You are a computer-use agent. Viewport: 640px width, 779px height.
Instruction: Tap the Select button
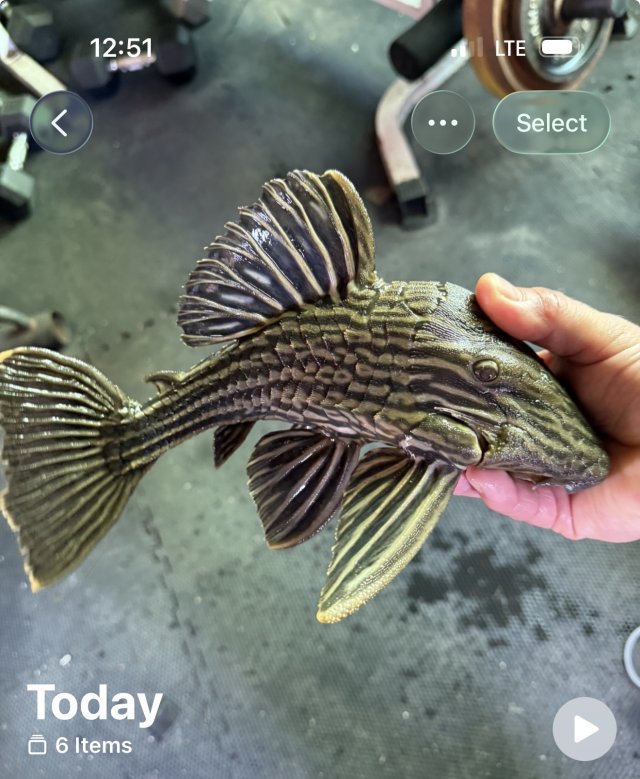[551, 123]
